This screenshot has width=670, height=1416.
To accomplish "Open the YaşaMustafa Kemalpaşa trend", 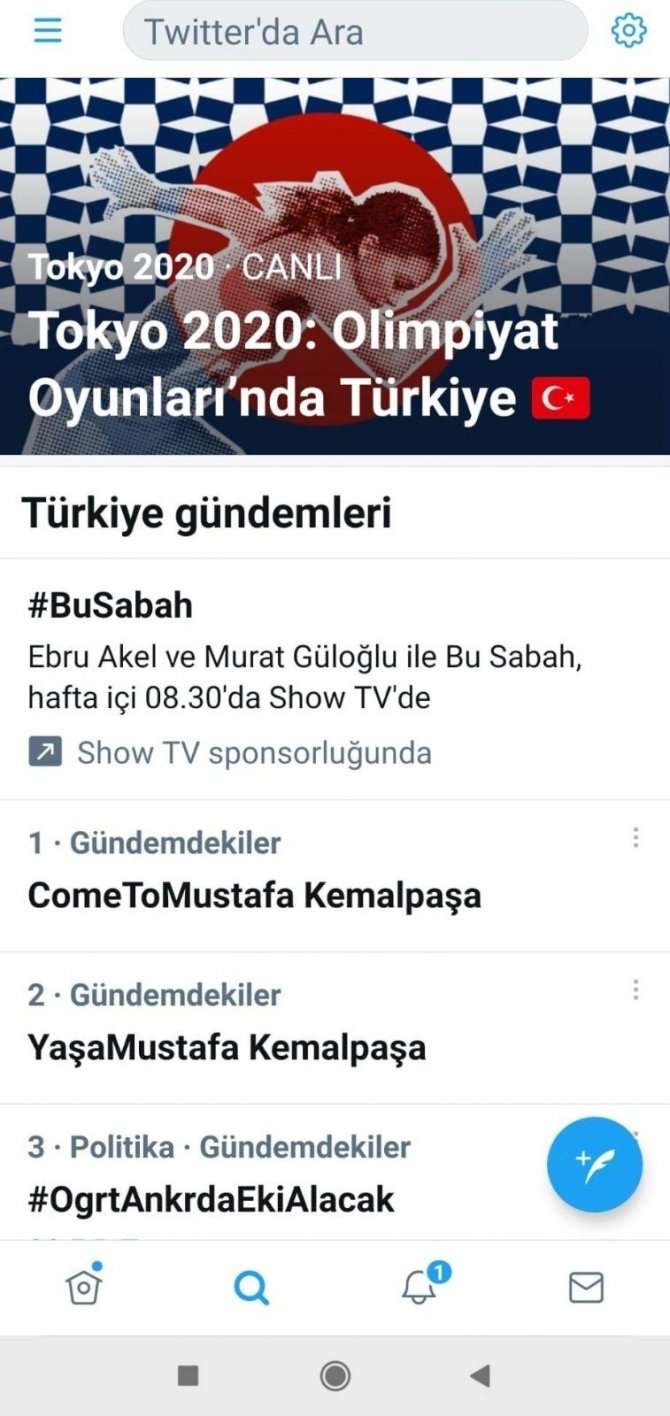I will pos(300,1028).
